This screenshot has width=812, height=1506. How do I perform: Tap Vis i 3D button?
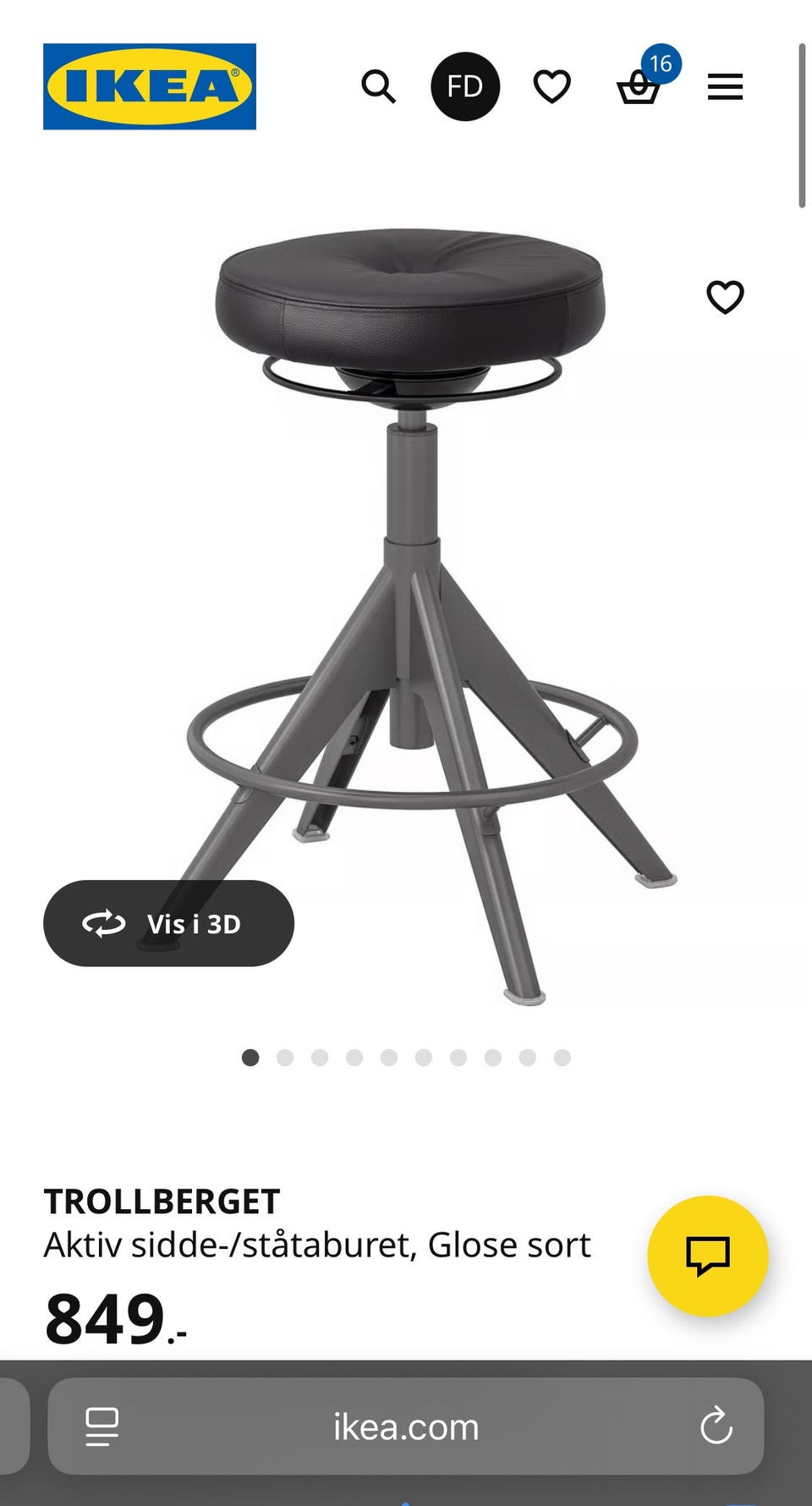click(x=168, y=923)
